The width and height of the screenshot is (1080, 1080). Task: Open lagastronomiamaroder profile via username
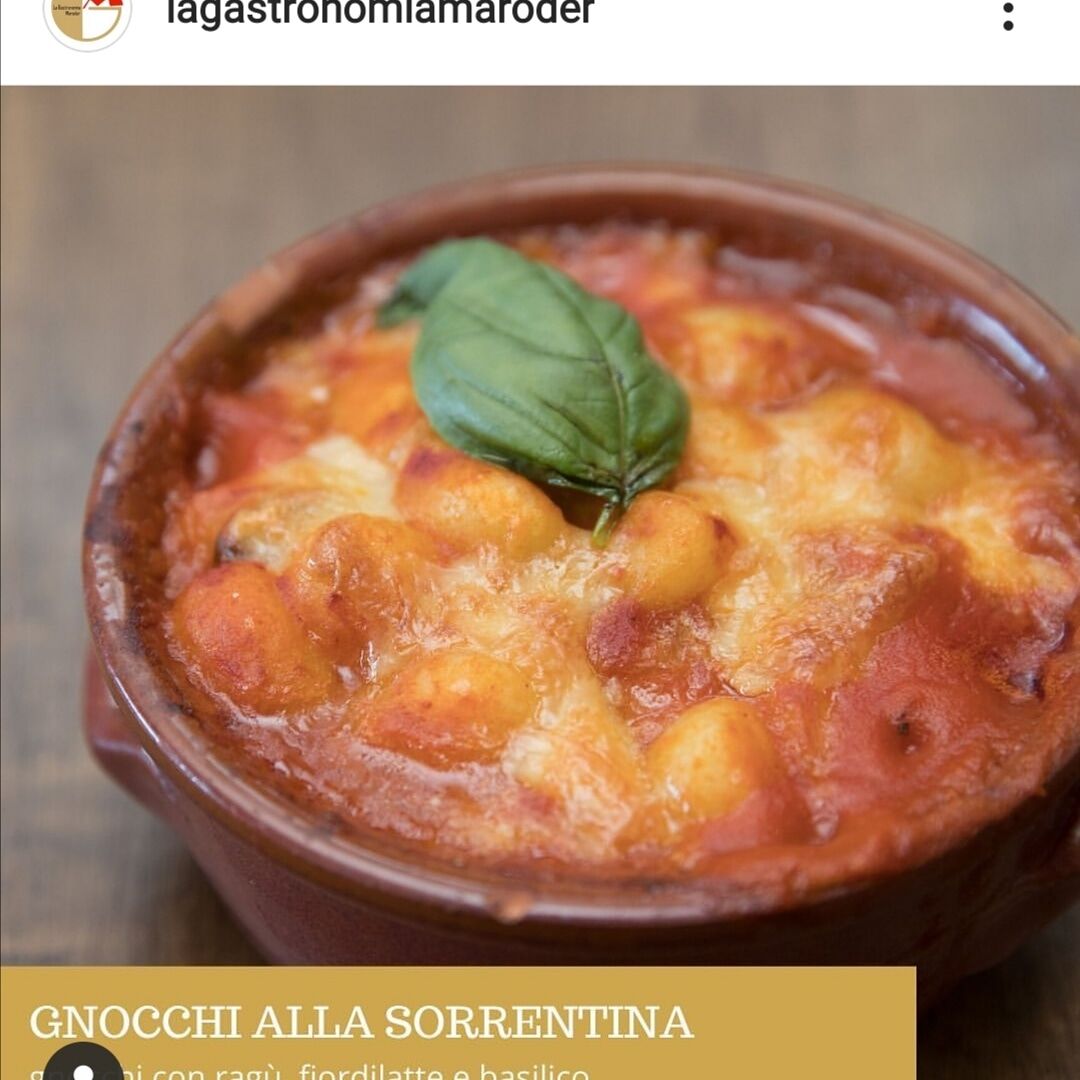pyautogui.click(x=380, y=12)
